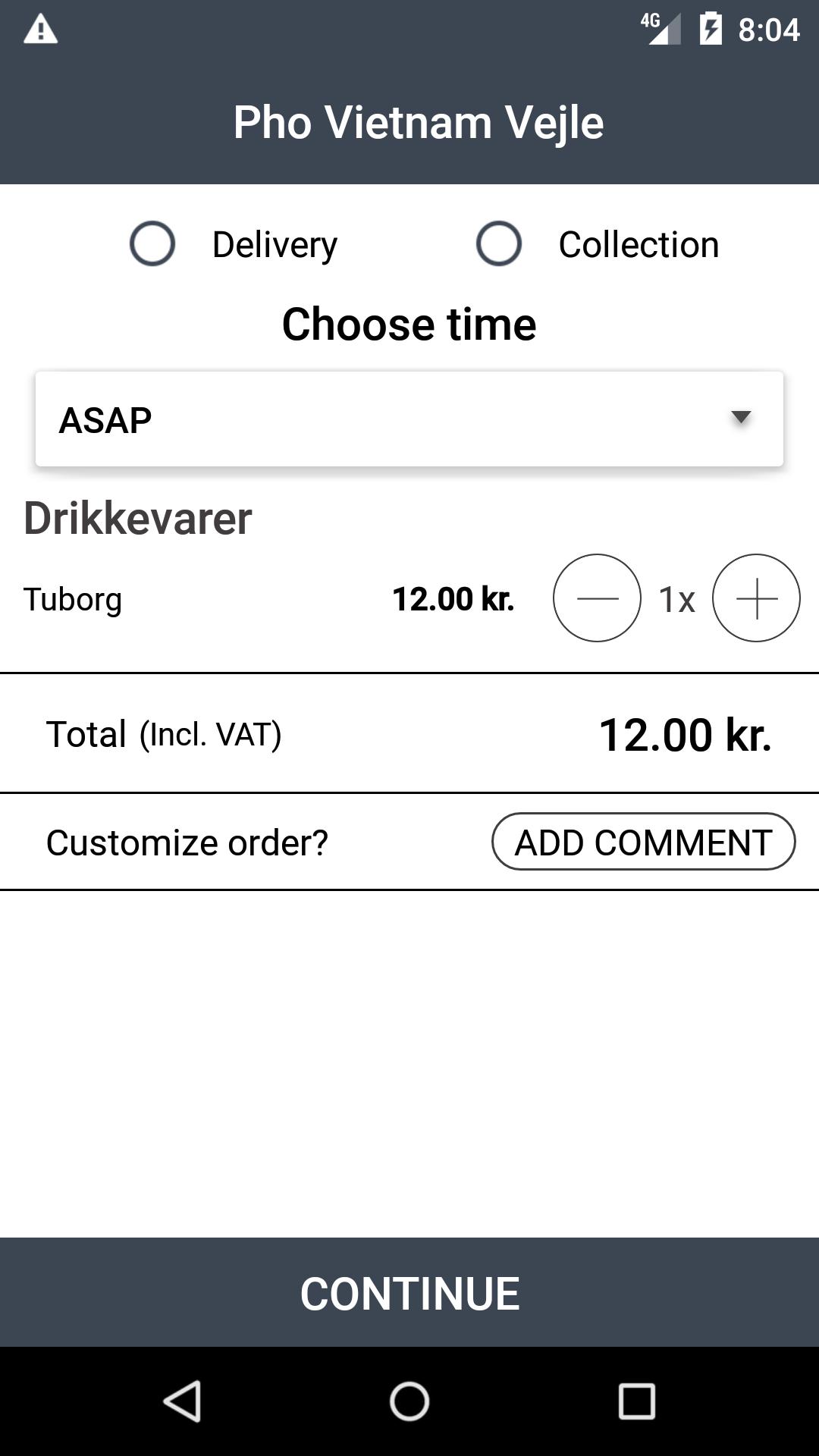This screenshot has height=1456, width=819.
Task: Select the Delivery option
Action: tap(152, 243)
